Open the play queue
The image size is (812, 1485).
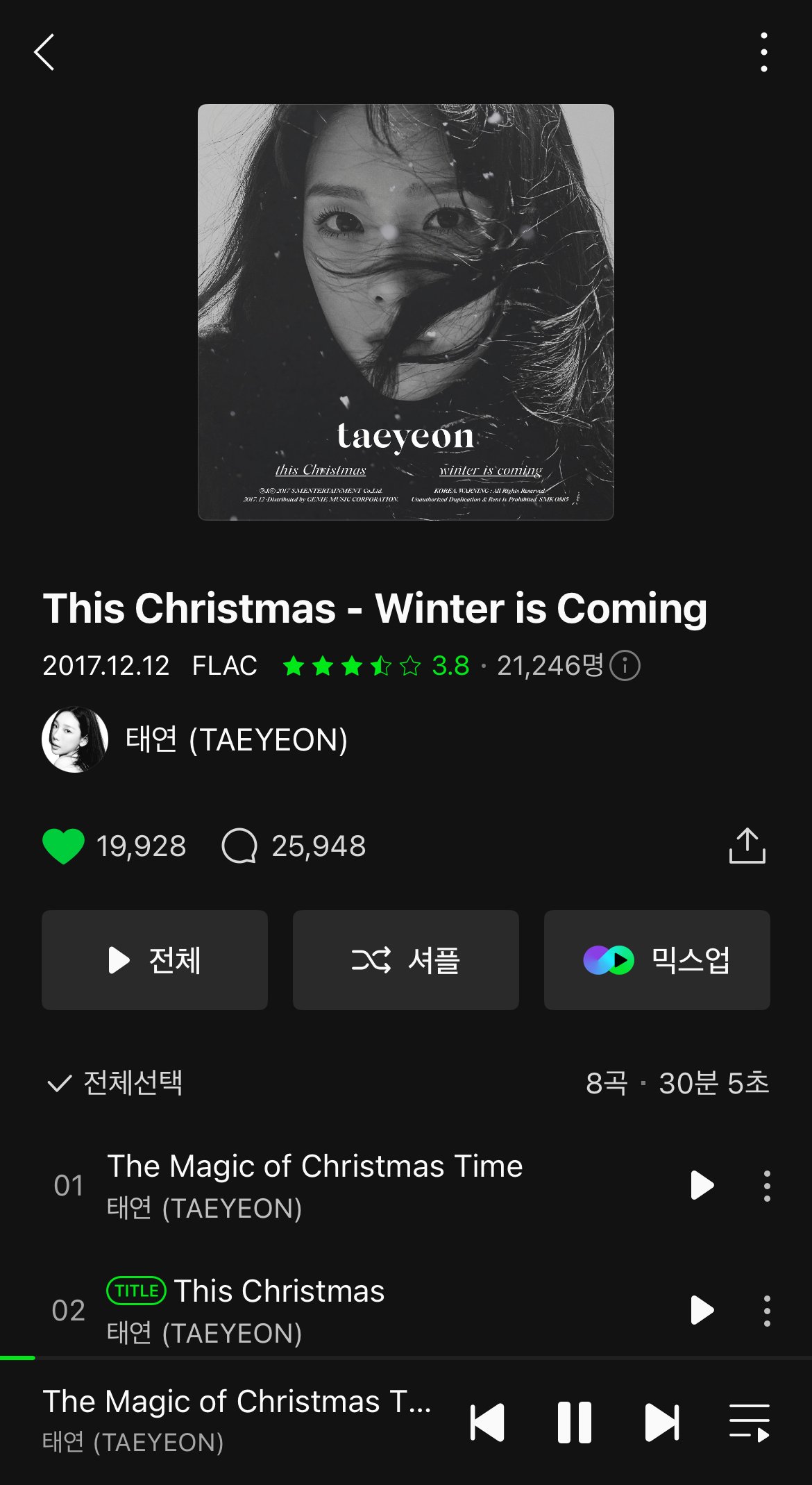(x=750, y=1423)
